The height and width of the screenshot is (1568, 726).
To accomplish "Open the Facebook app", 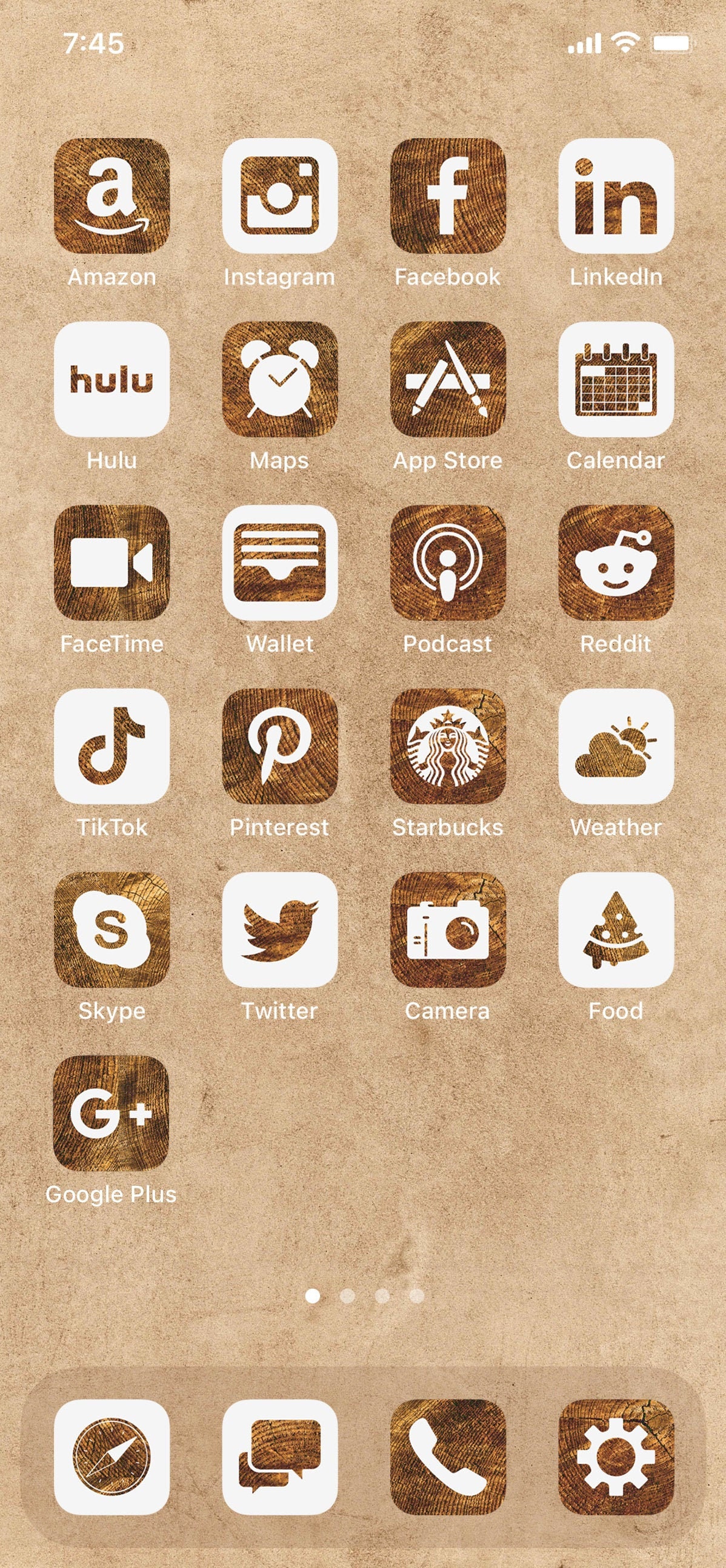I will pyautogui.click(x=448, y=196).
